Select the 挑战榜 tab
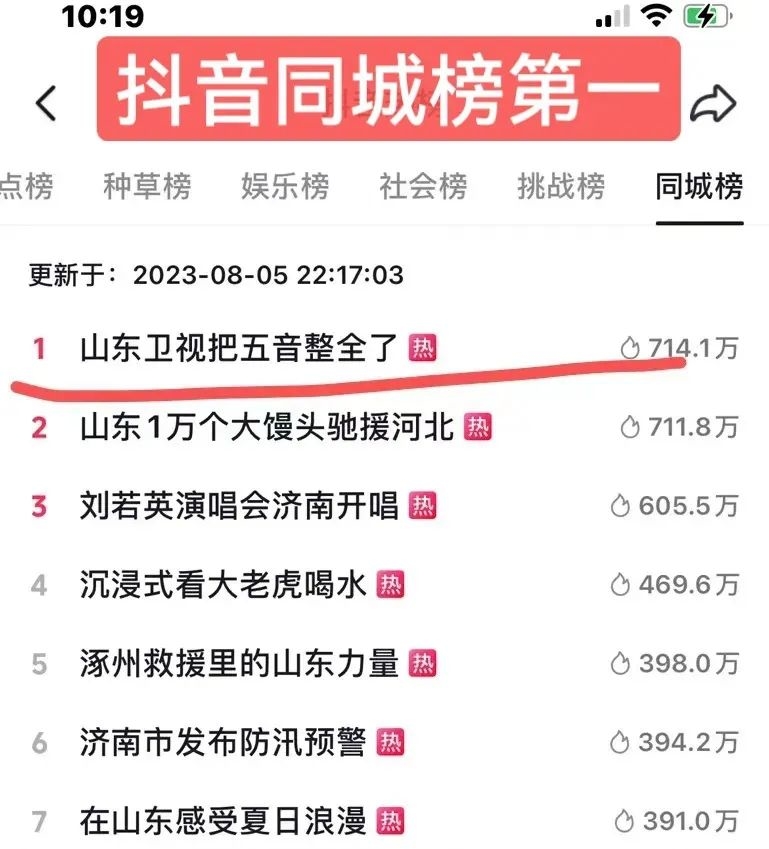The height and width of the screenshot is (849, 769). [559, 188]
